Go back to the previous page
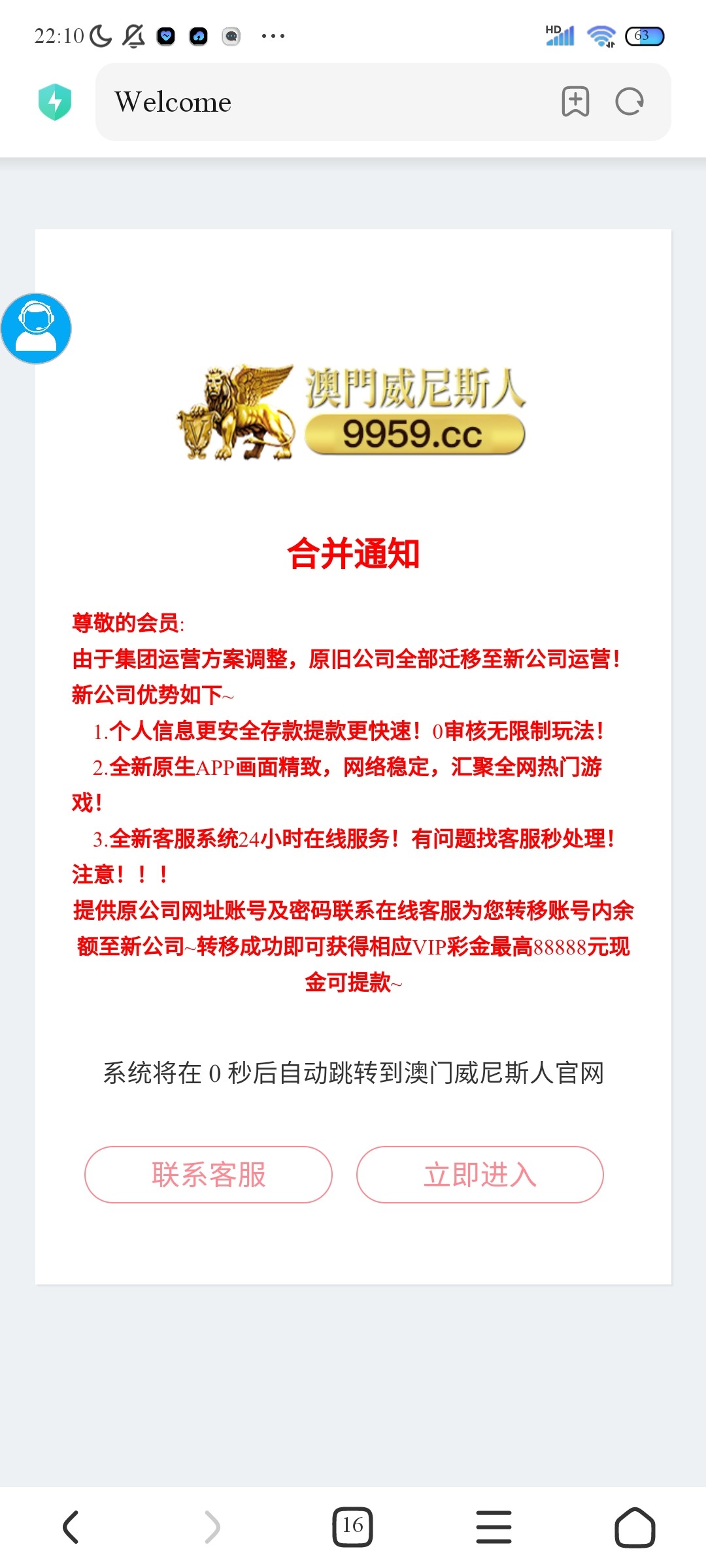The width and height of the screenshot is (706, 1568). (71, 1527)
